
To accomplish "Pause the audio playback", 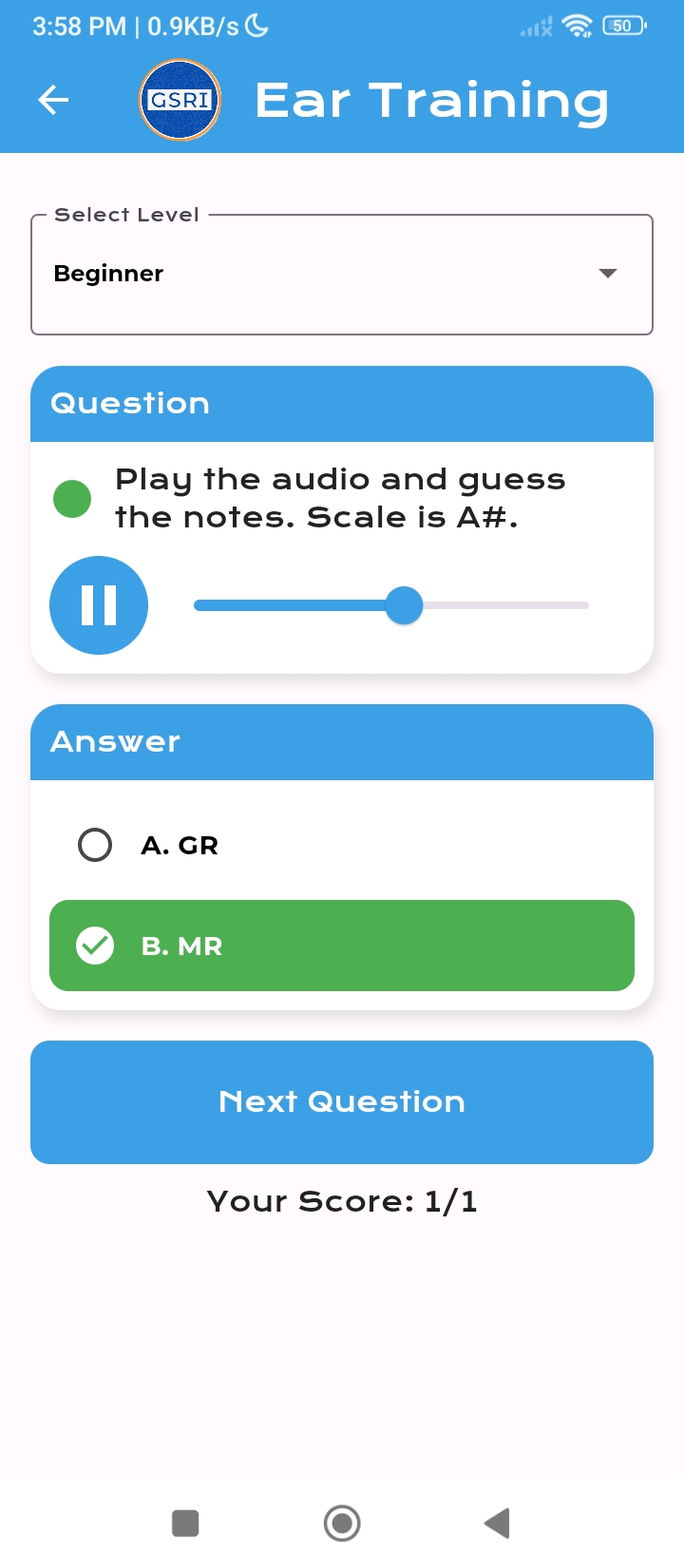I will (x=99, y=605).
